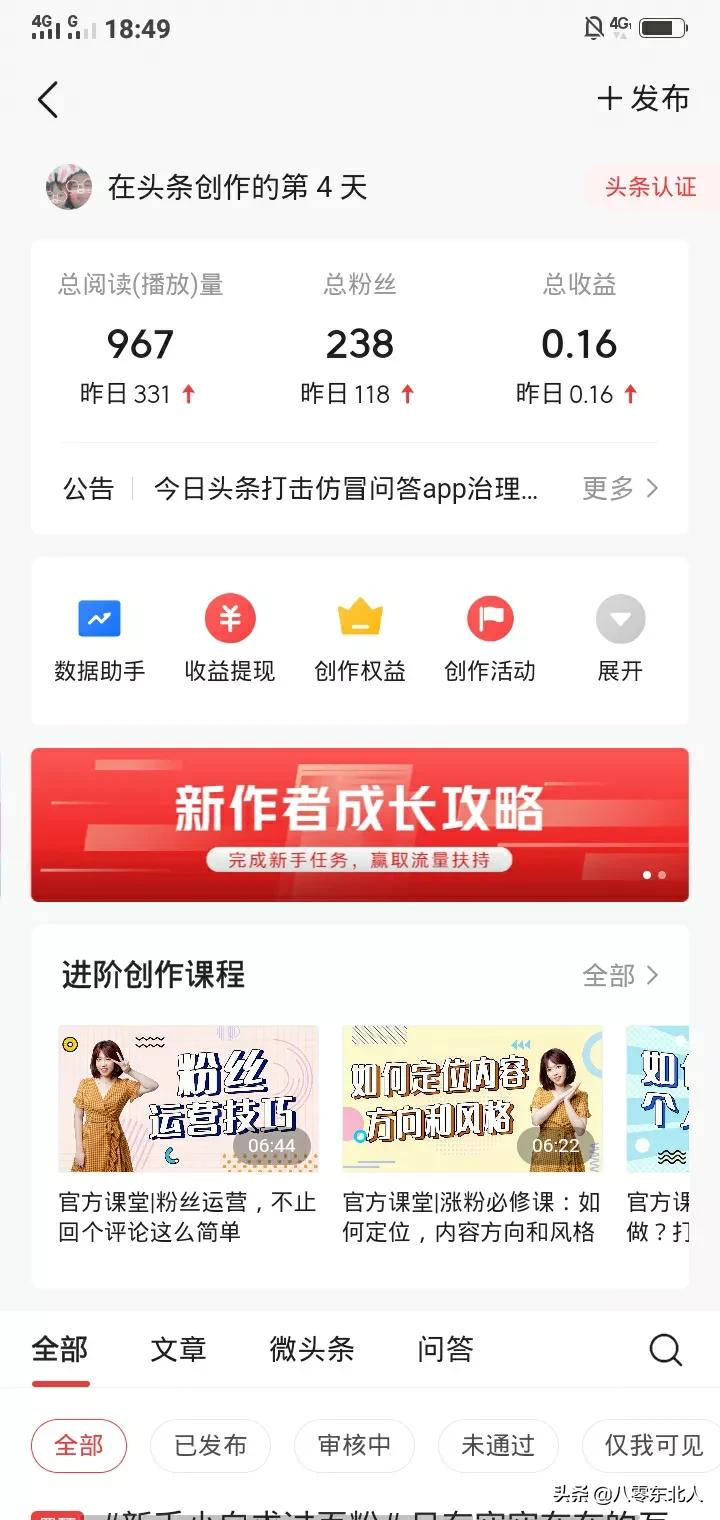This screenshot has width=720, height=1520.
Task: Filter by 已发布 chip
Action: tap(210, 1445)
